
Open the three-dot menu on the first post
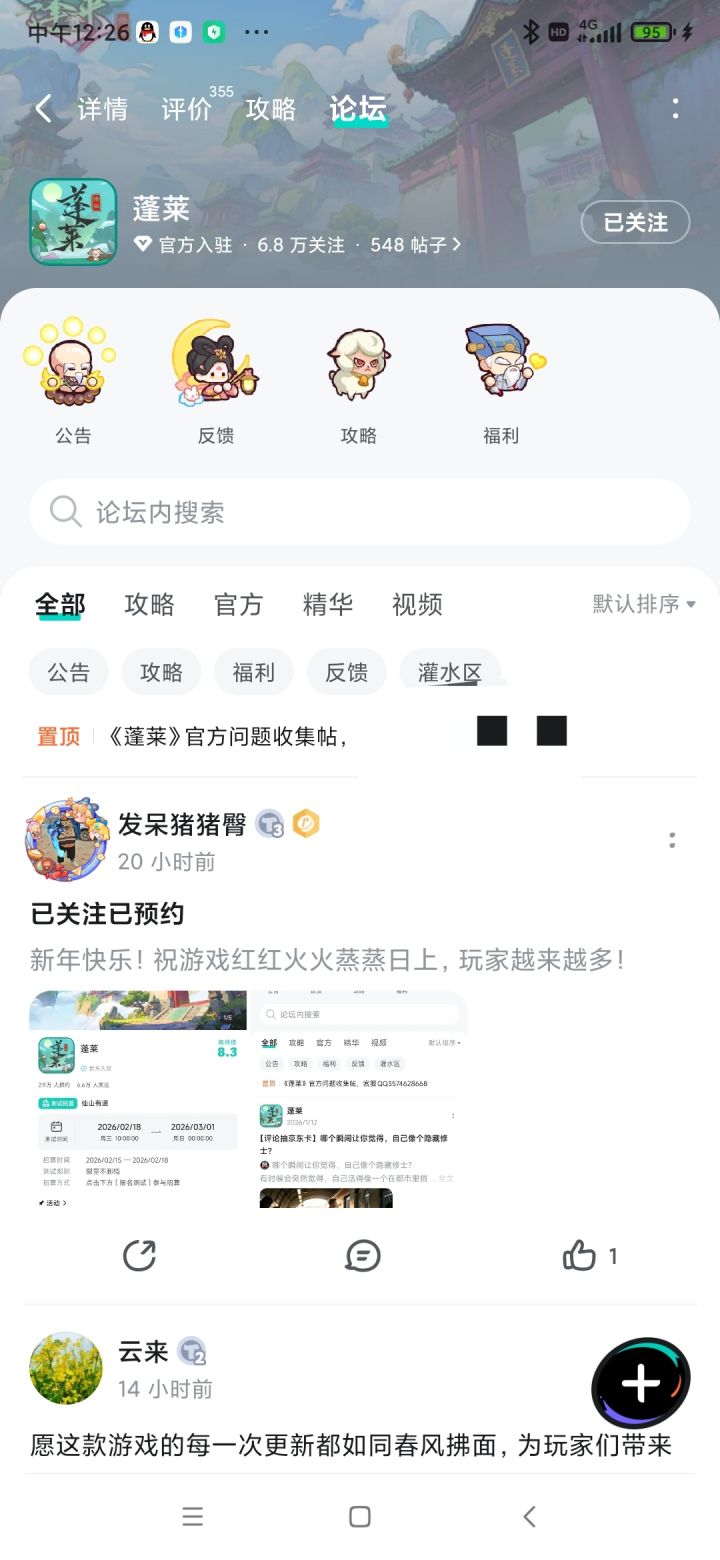(672, 840)
